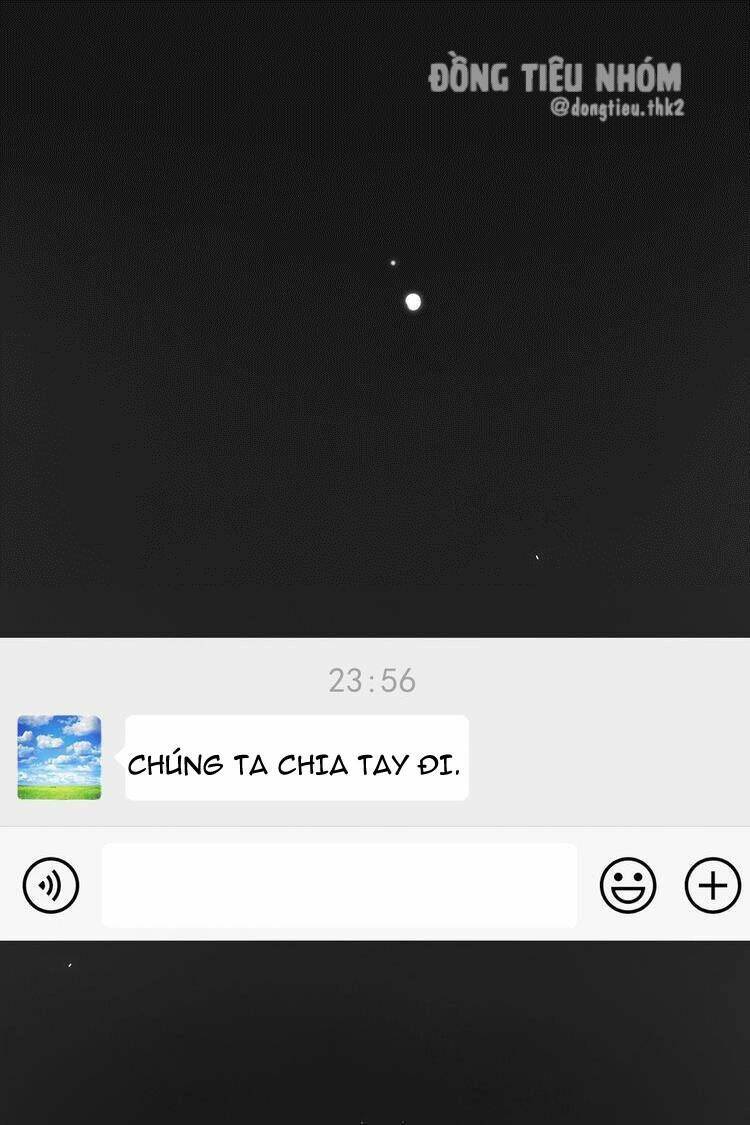Open chat options on the 23:56 timestamp

pyautogui.click(x=375, y=680)
